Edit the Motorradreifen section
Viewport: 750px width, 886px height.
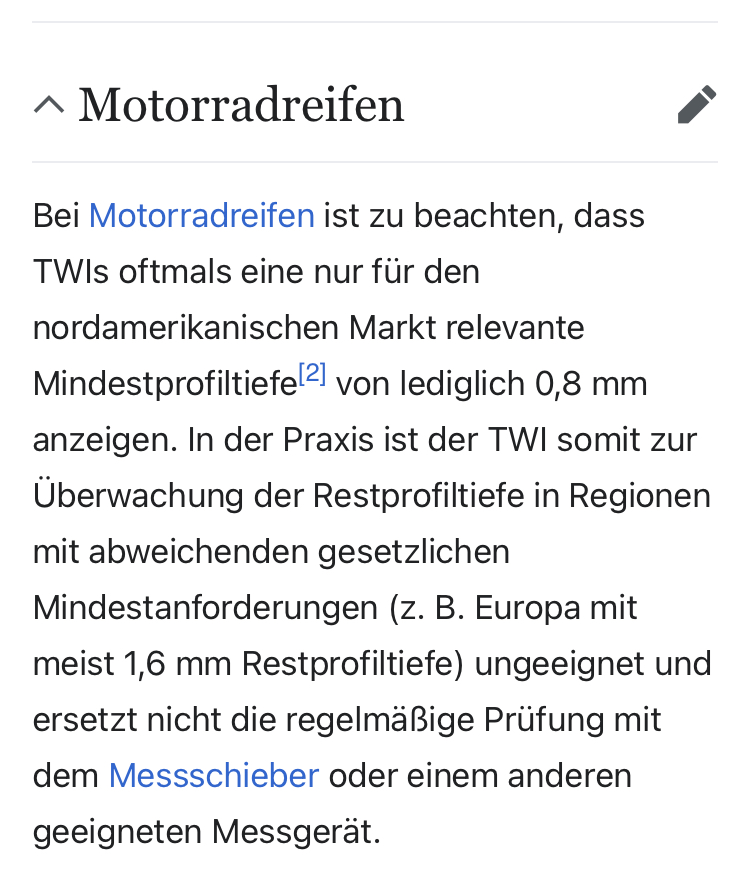point(696,105)
